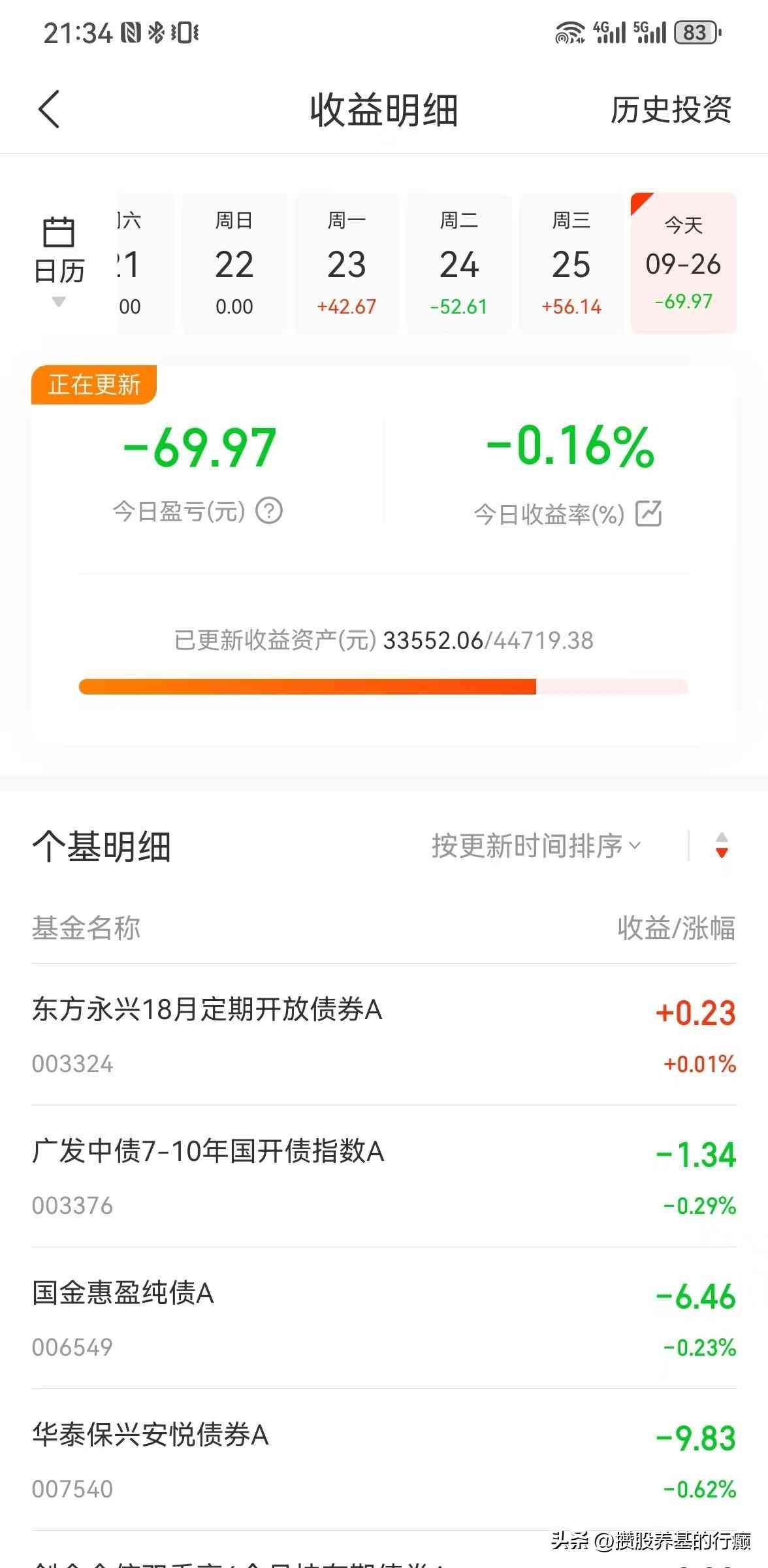Select 周日 22 in date strip
Screen dimensions: 768x1568
tap(234, 263)
